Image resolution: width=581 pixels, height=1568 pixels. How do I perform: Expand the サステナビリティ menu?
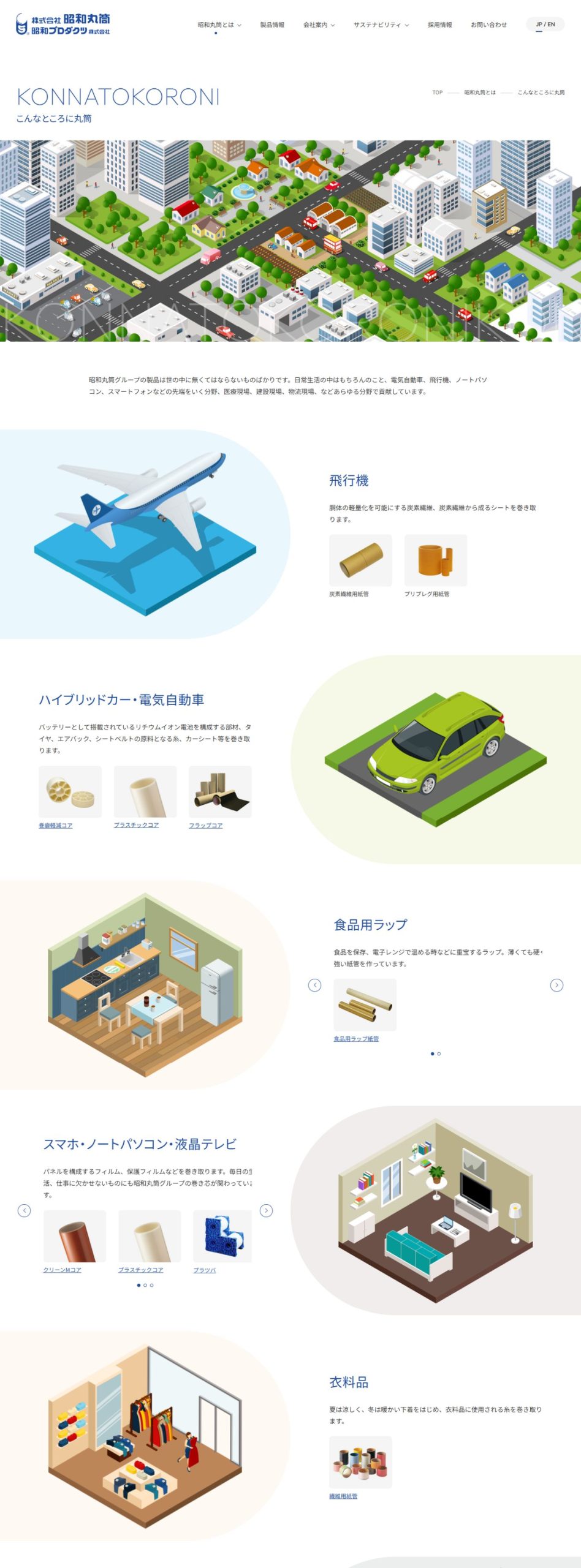coord(381,25)
